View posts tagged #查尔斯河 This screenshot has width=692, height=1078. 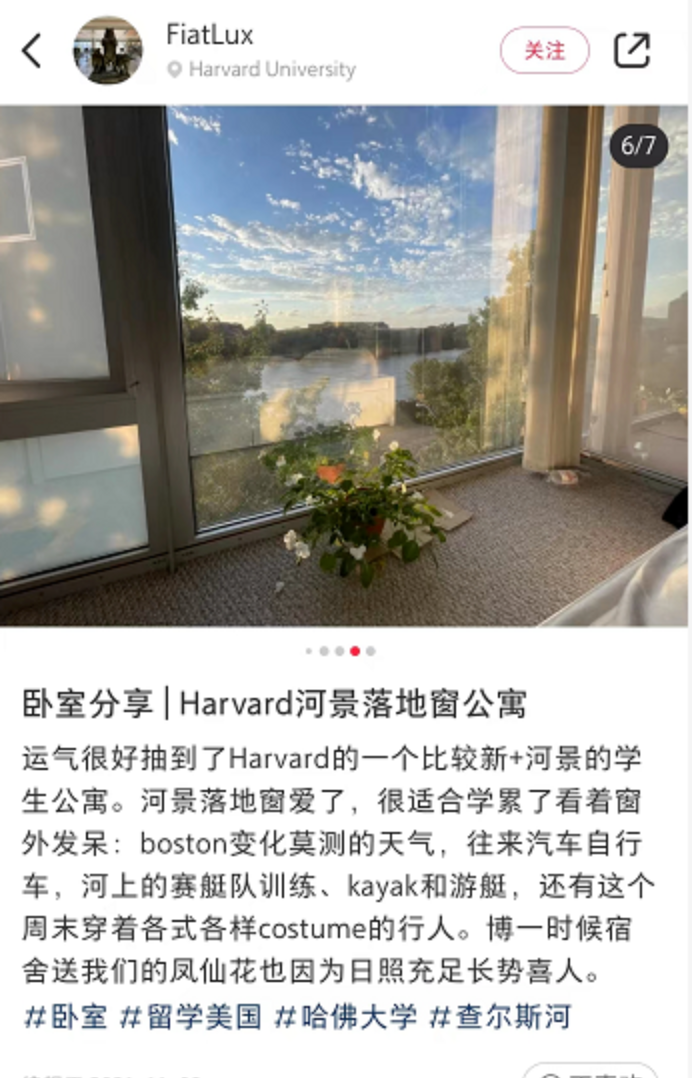coord(500,1018)
